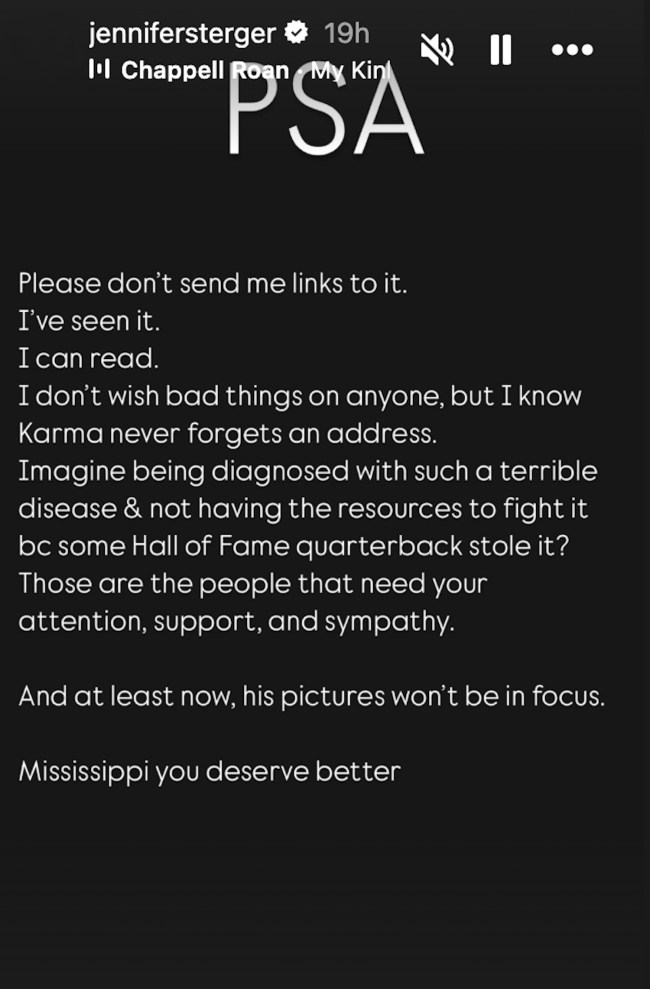Open the jennifersterger profile
Image resolution: width=650 pixels, height=989 pixels.
click(182, 33)
